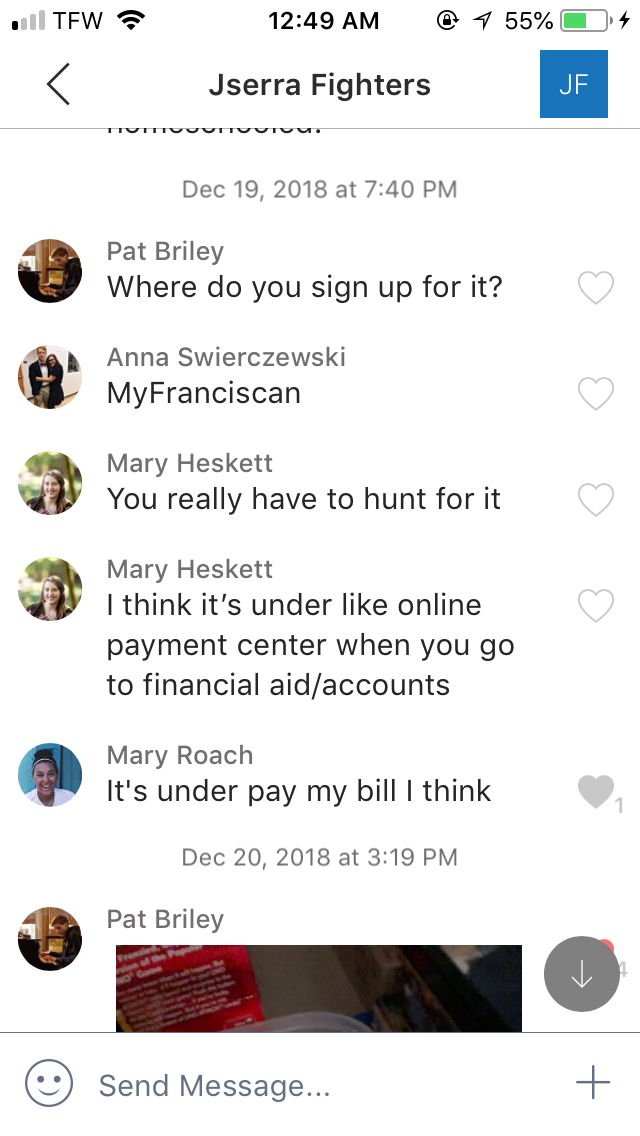Screen dimensions: 640x1136
Task: Focus the Send Message field
Action: click(320, 1085)
